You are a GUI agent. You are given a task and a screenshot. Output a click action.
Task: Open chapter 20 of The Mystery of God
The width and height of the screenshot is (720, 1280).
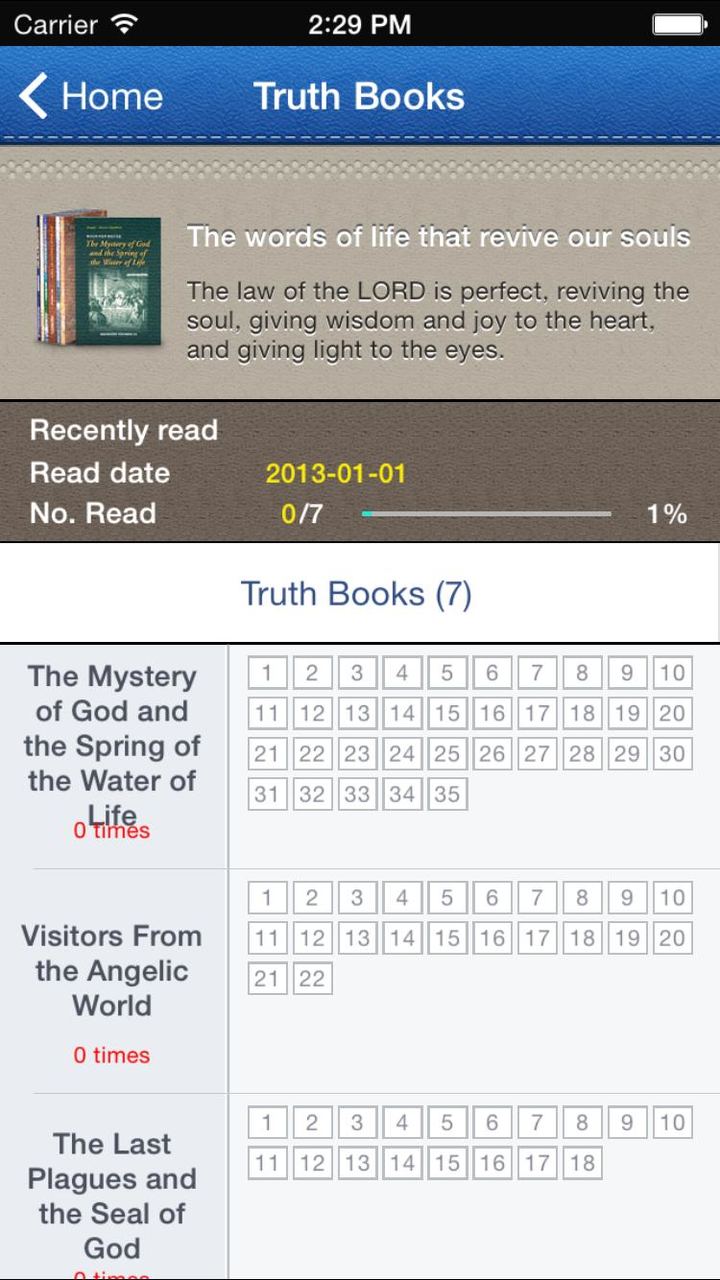[672, 713]
